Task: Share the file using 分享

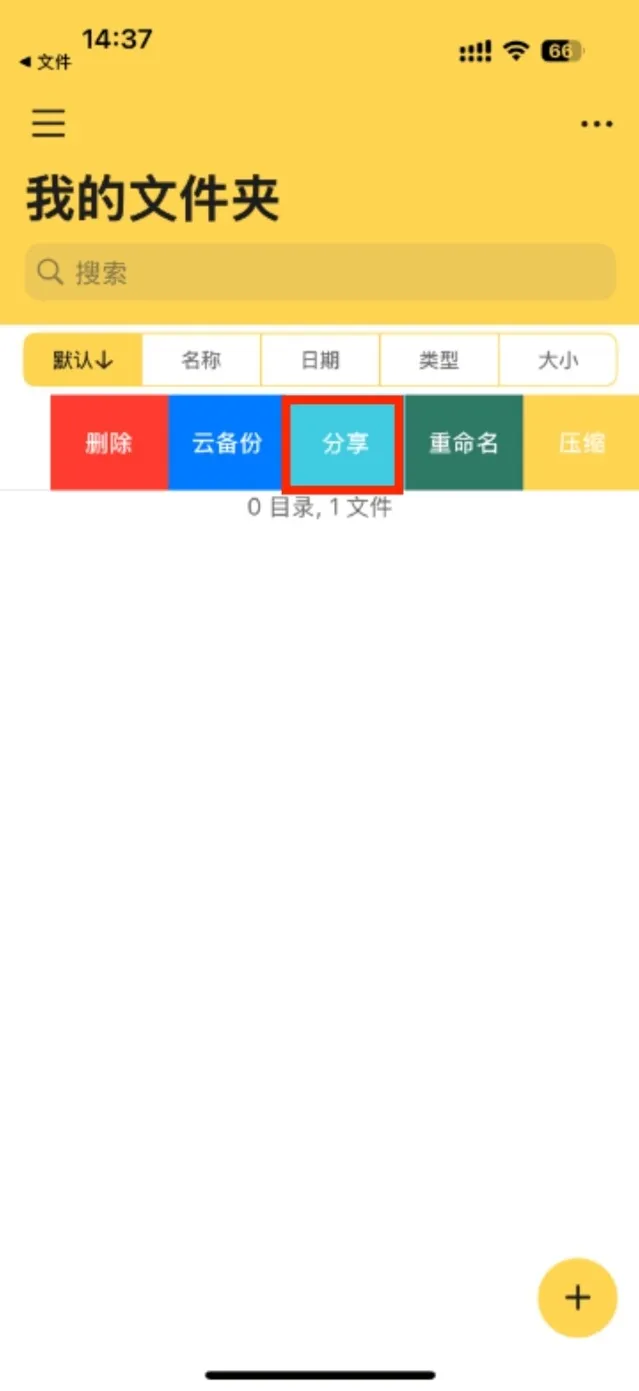Action: pyautogui.click(x=344, y=443)
